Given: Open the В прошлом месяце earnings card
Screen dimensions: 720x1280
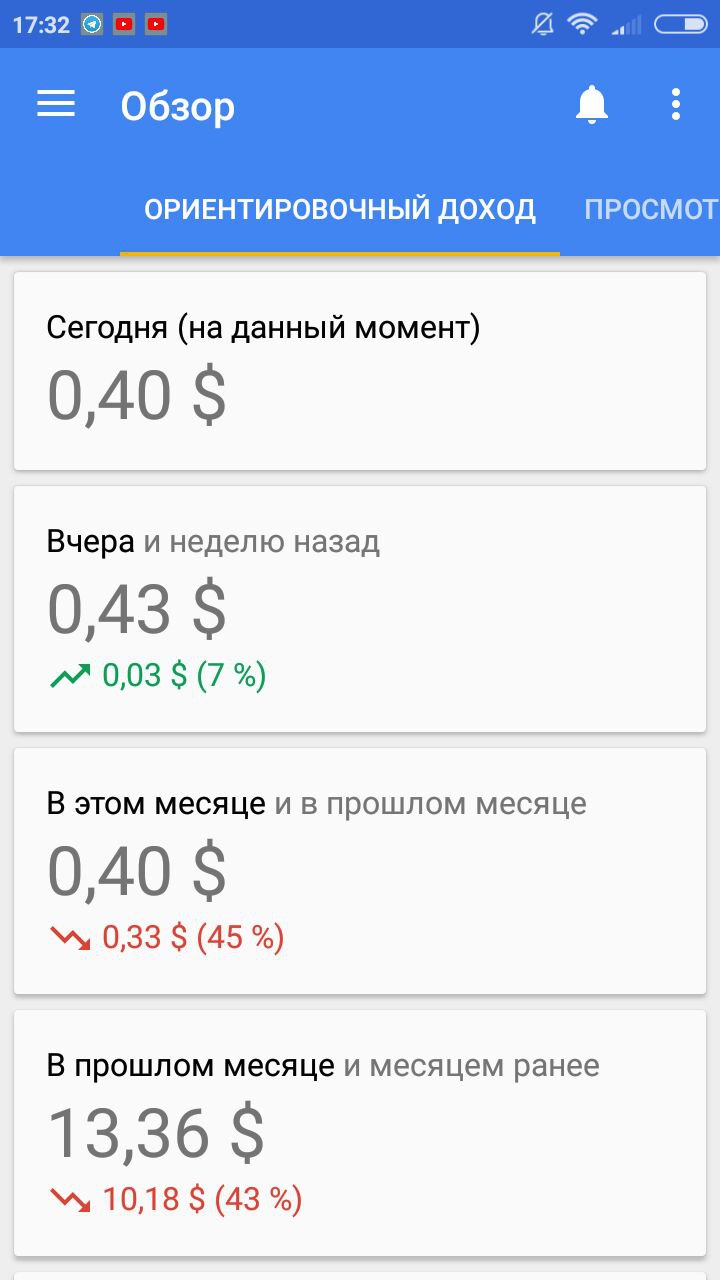Looking at the screenshot, I should pyautogui.click(x=360, y=1133).
